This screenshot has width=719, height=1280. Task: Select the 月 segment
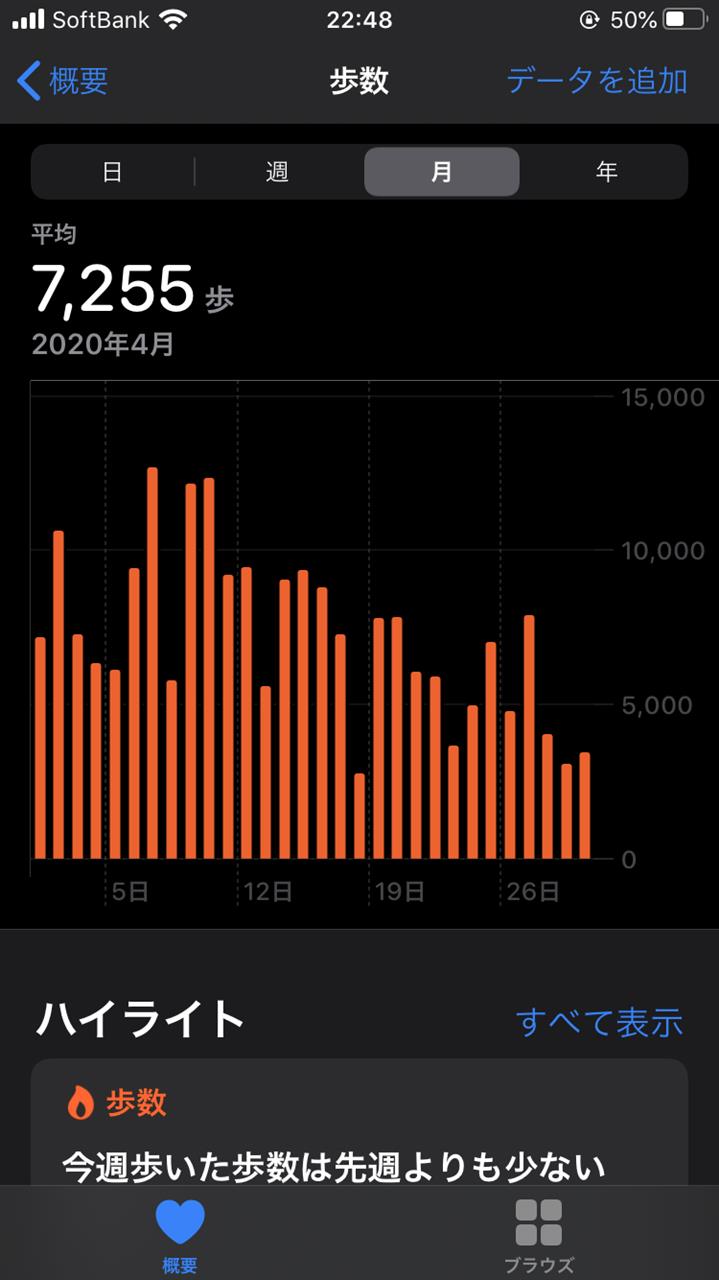[x=442, y=172]
